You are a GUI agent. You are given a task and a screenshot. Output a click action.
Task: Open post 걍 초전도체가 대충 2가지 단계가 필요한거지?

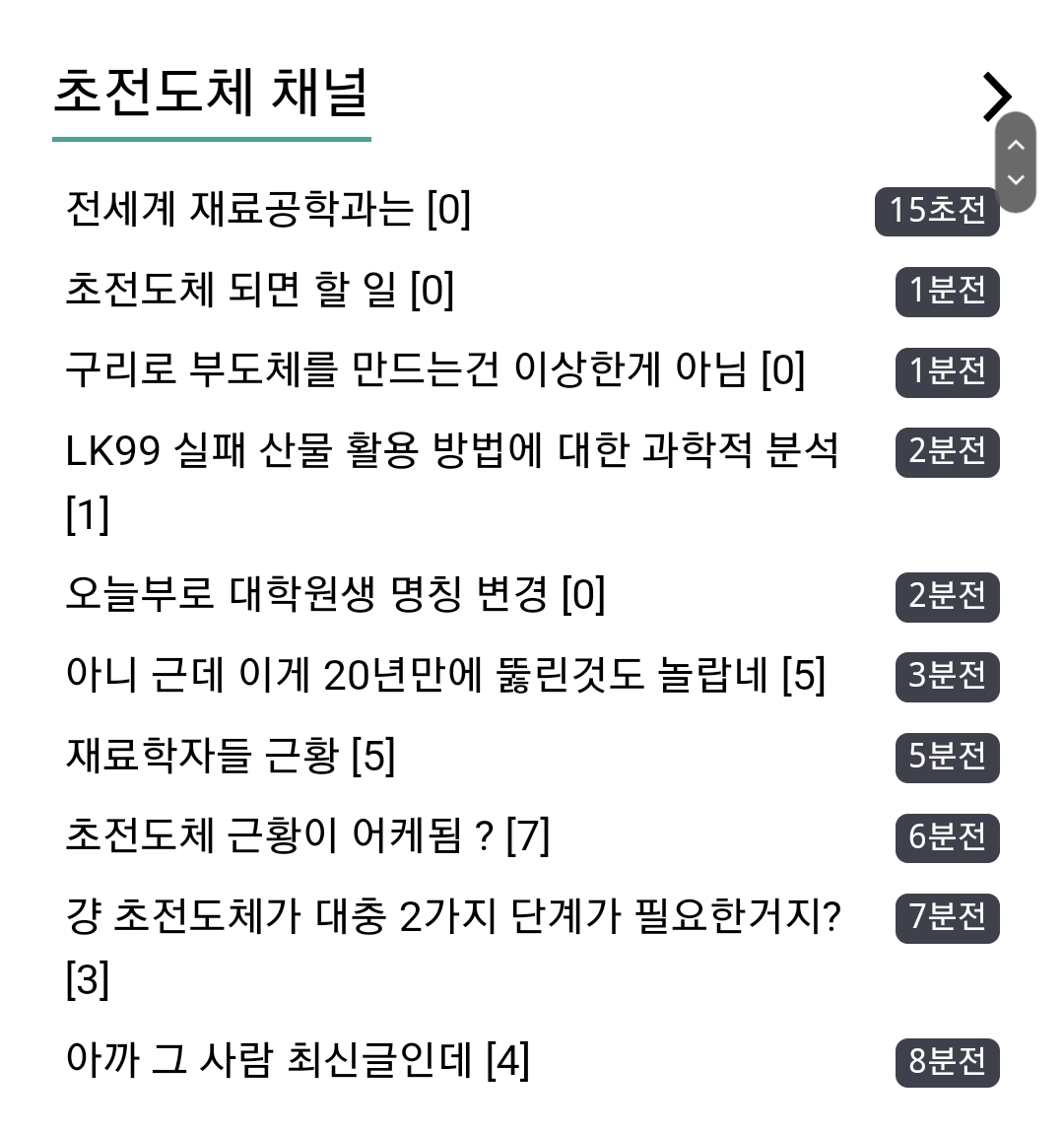453,917
